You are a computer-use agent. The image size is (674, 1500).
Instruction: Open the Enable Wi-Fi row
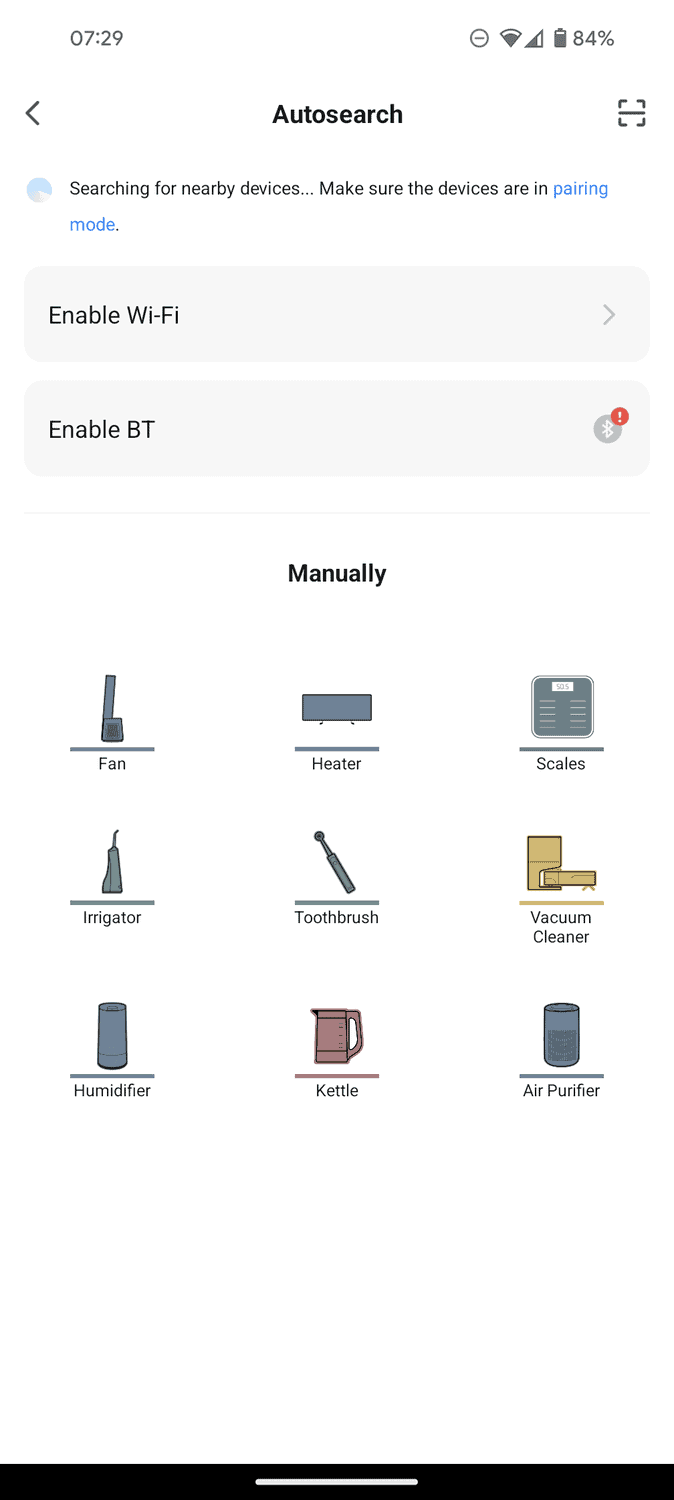[x=337, y=314]
